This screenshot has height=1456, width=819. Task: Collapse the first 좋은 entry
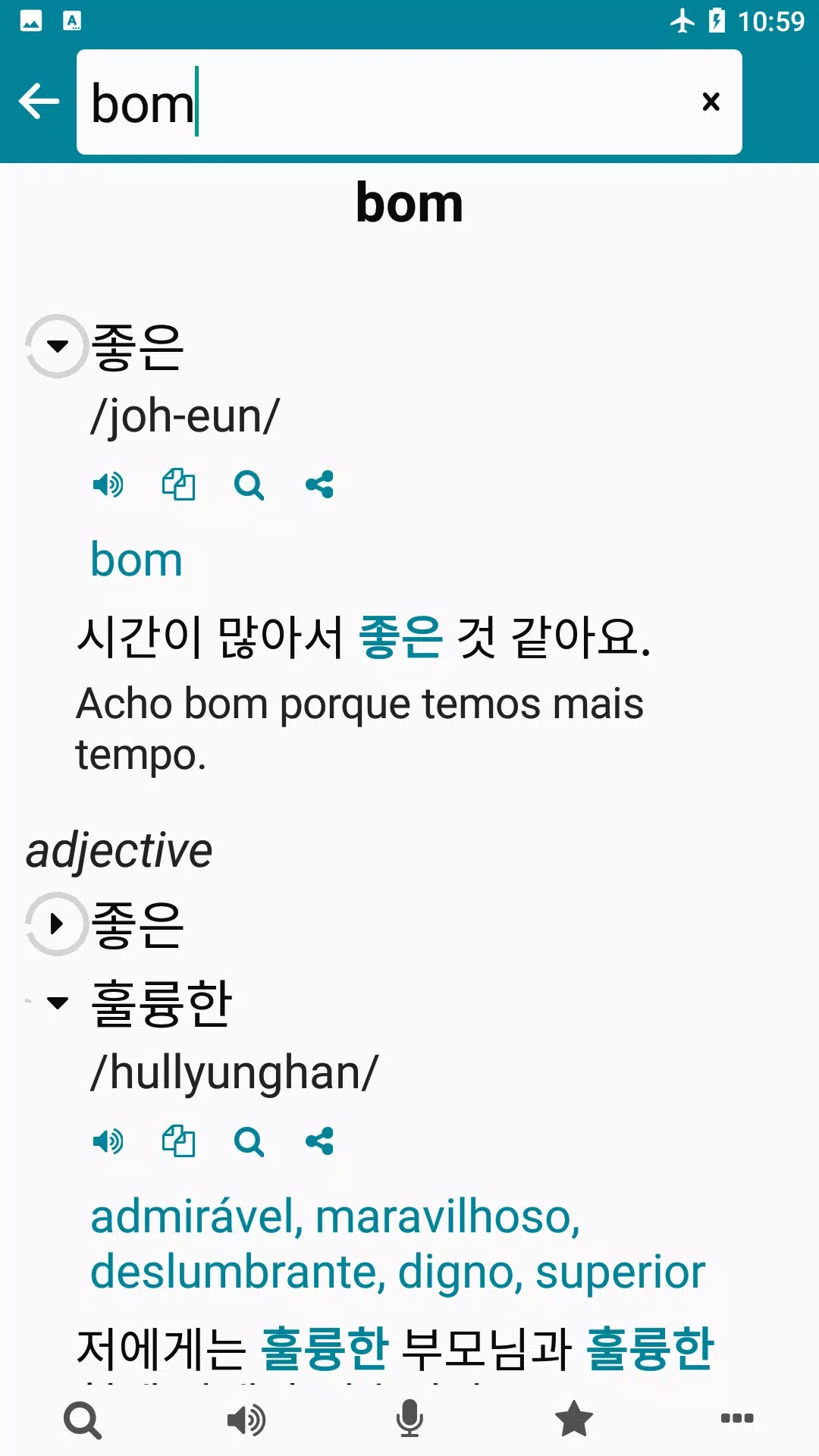[x=57, y=347]
